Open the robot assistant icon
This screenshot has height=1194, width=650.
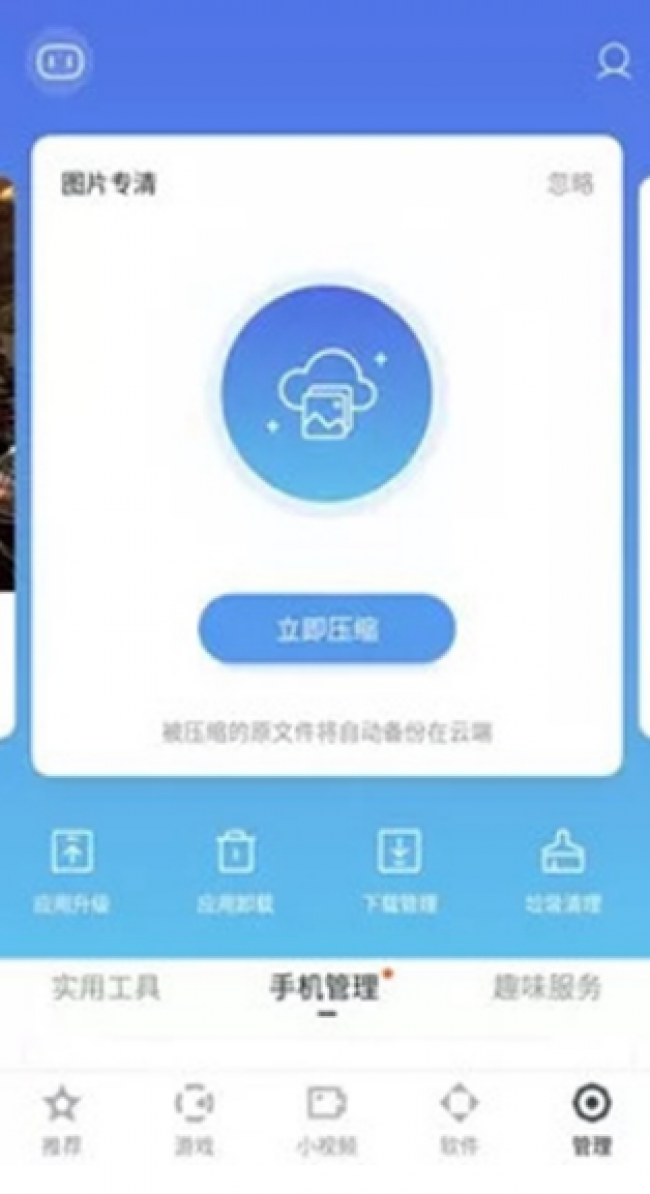click(x=59, y=61)
